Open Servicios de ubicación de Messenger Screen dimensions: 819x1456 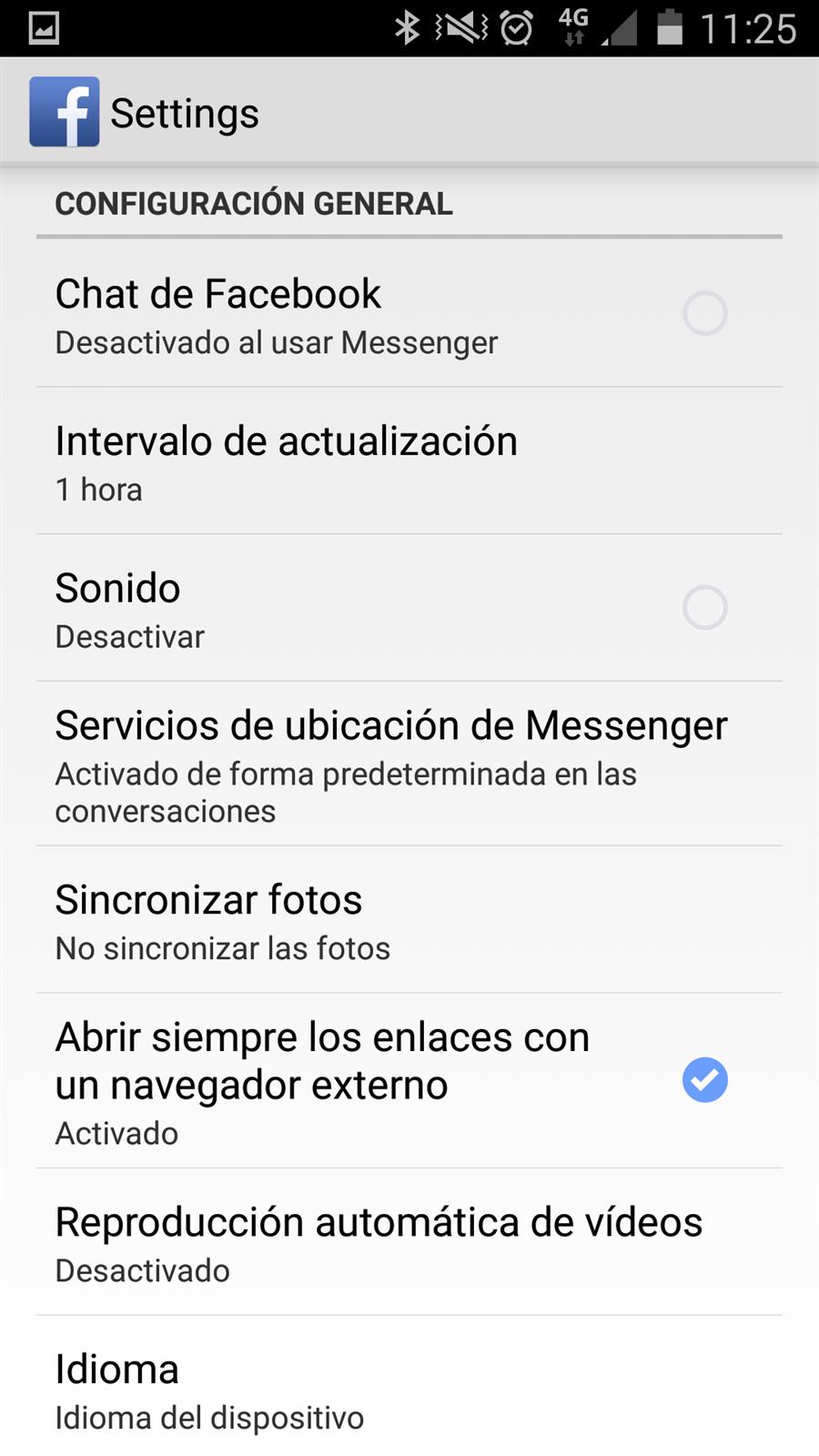tap(409, 764)
